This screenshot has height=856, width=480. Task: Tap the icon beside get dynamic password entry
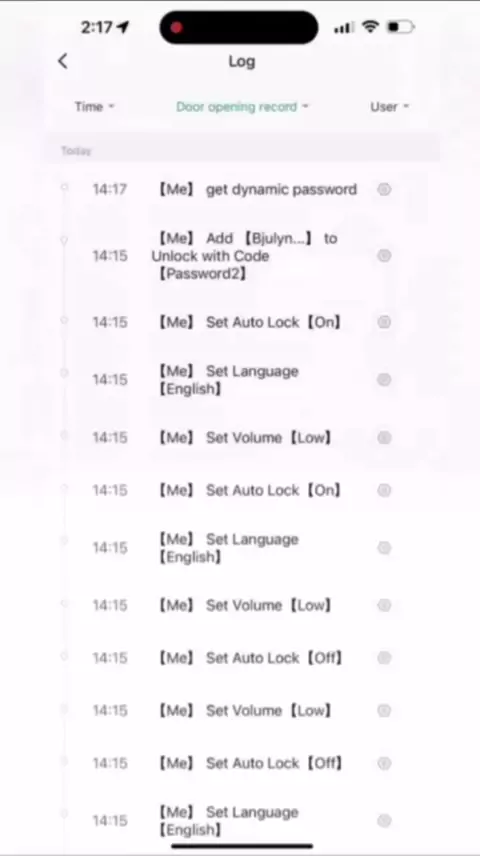click(384, 189)
